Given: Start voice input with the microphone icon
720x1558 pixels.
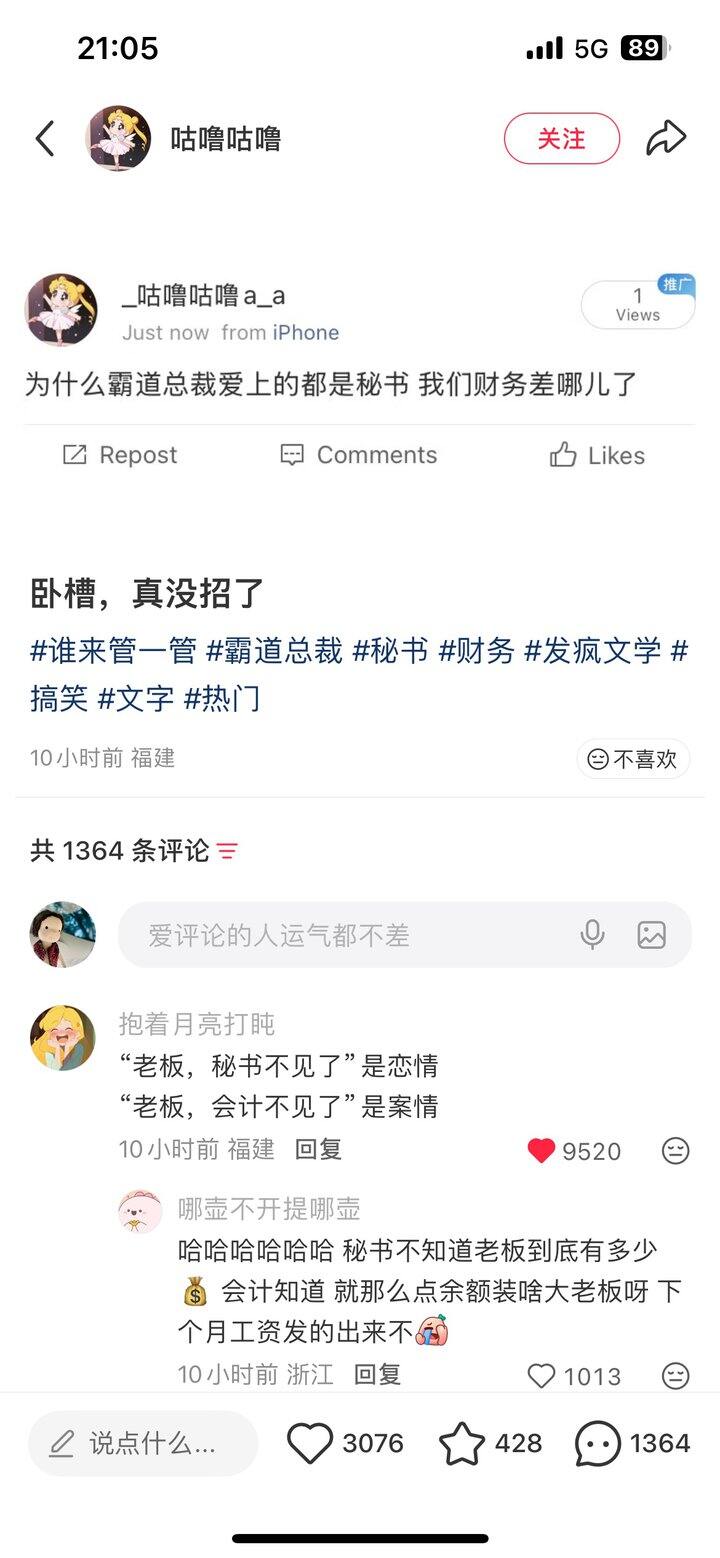Looking at the screenshot, I should (593, 934).
